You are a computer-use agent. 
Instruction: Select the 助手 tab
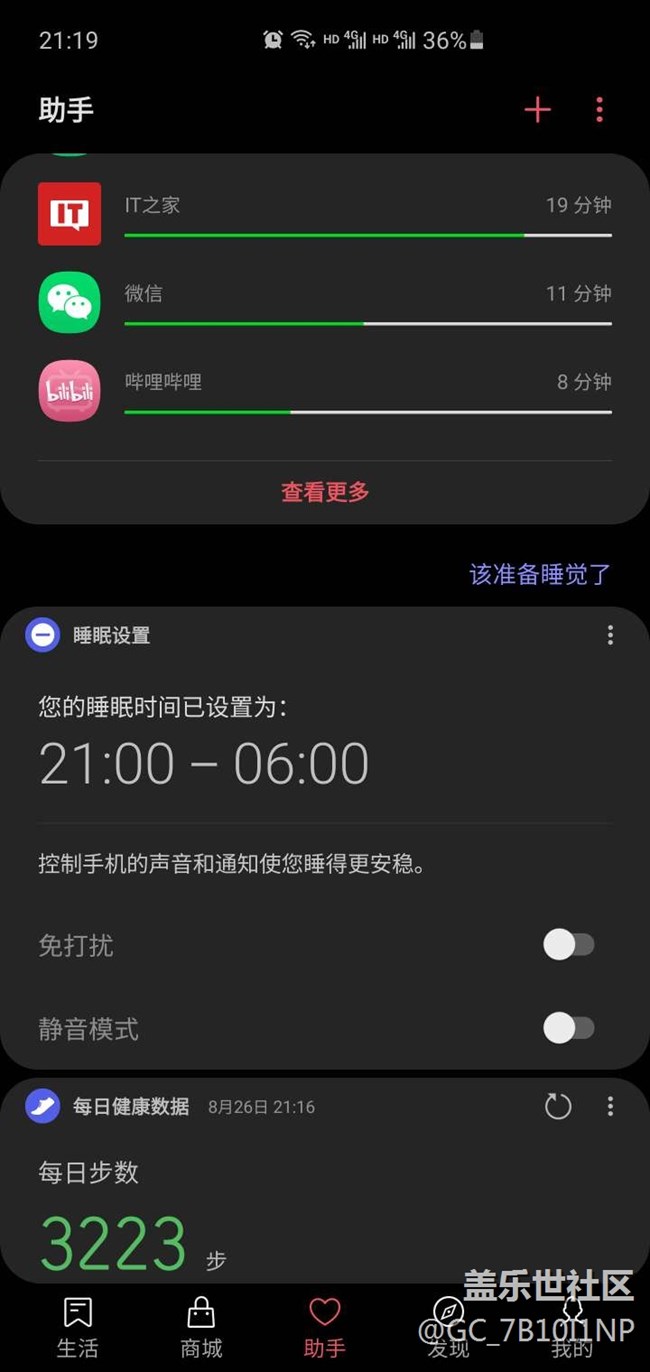pos(325,1327)
